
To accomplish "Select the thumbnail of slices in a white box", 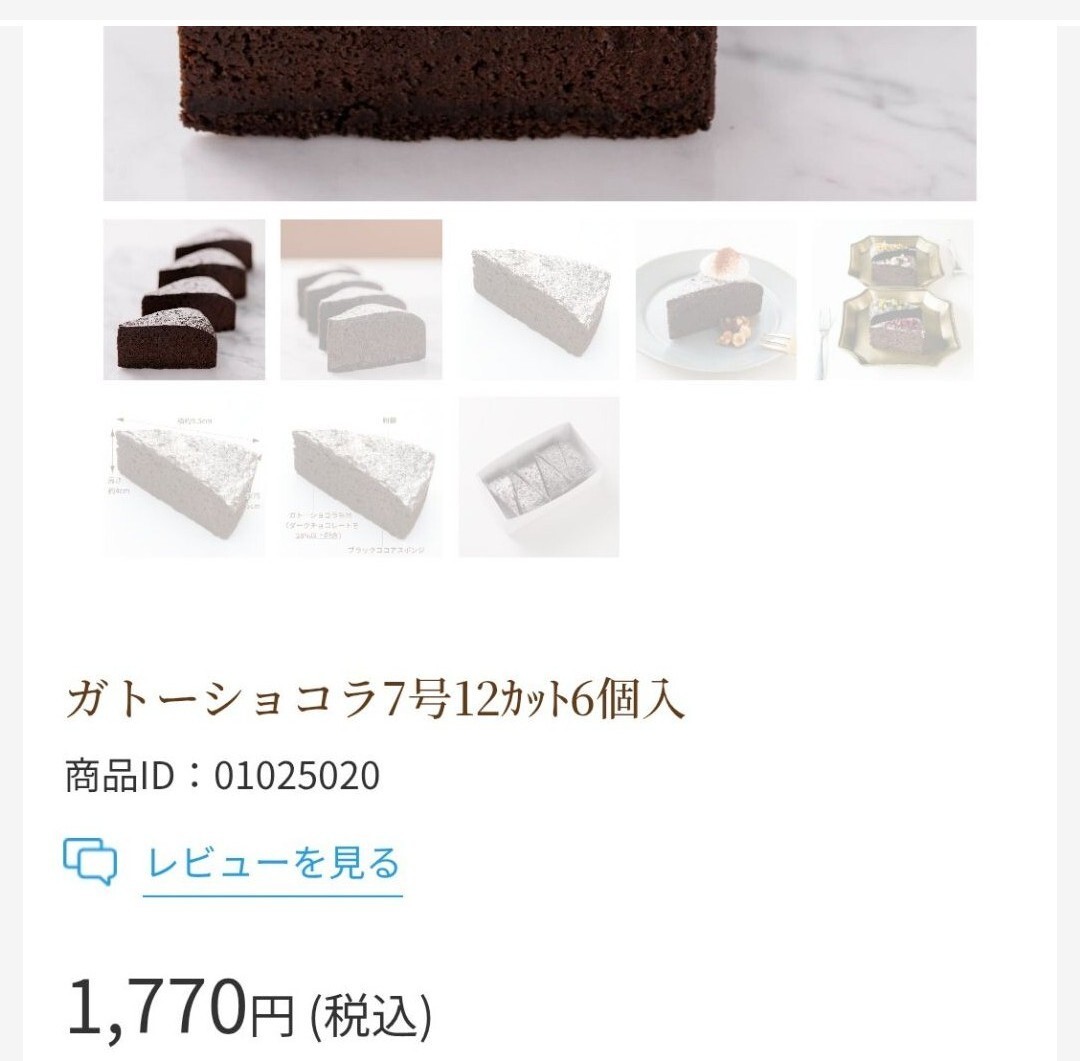I will point(539,477).
